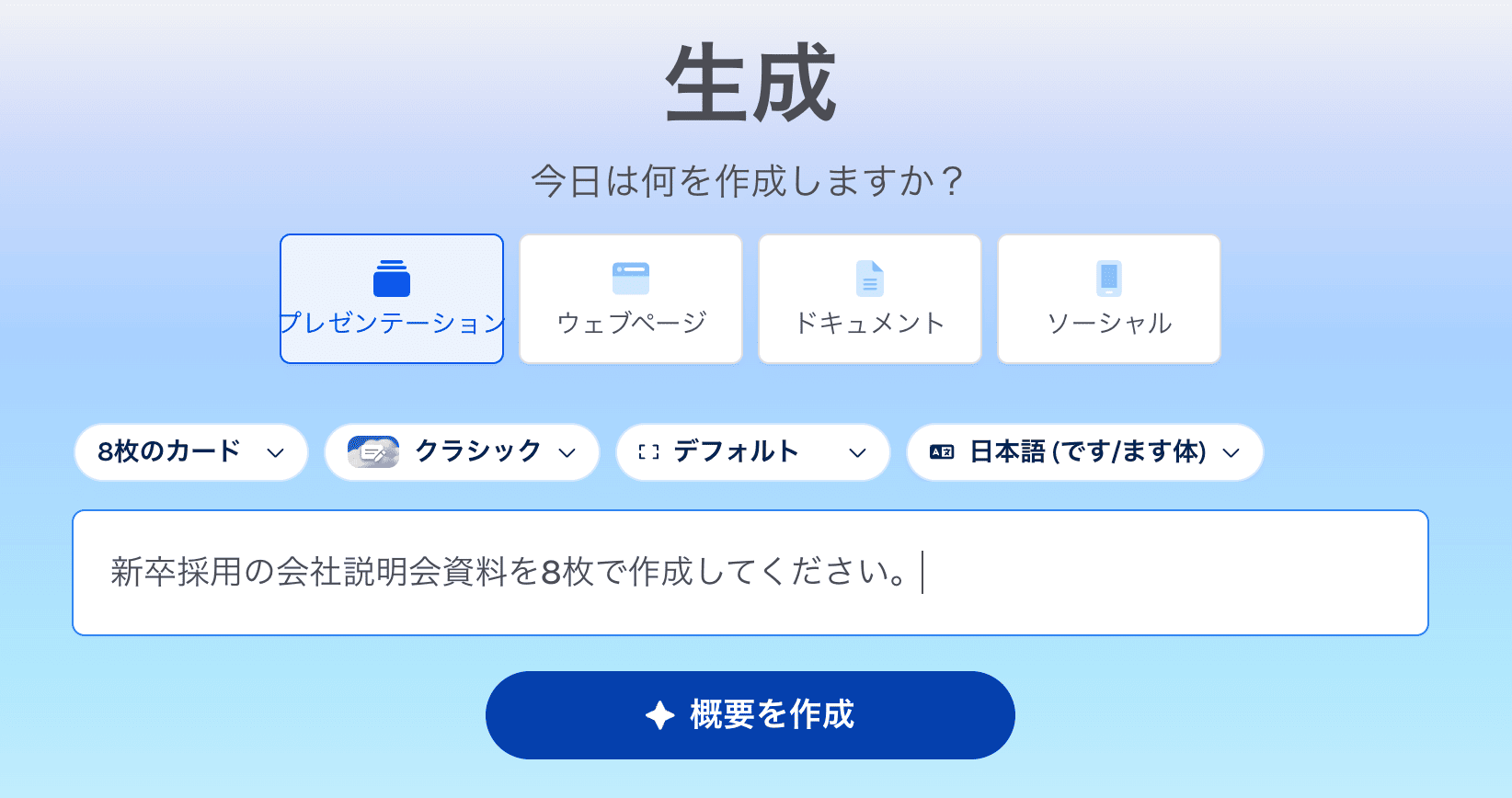The height and width of the screenshot is (798, 1512).
Task: Open the 日本語 (です/ます体) language dropdown
Action: point(1084,452)
